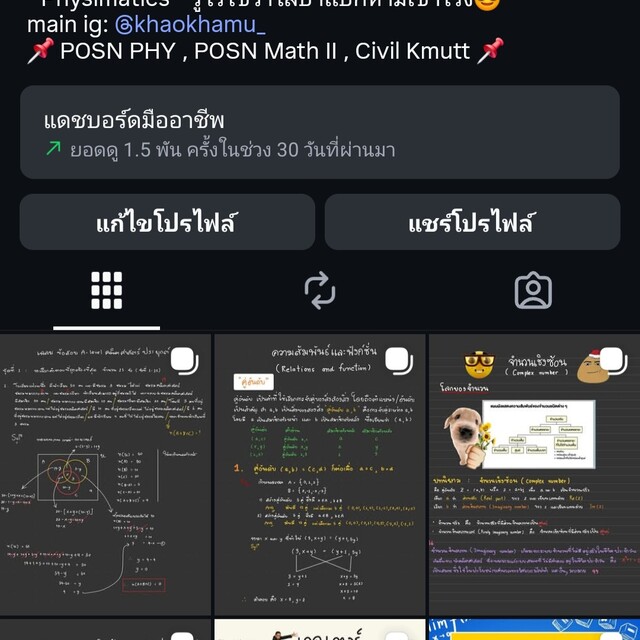Open the Complex number post
This screenshot has width=640, height=640.
click(x=534, y=475)
